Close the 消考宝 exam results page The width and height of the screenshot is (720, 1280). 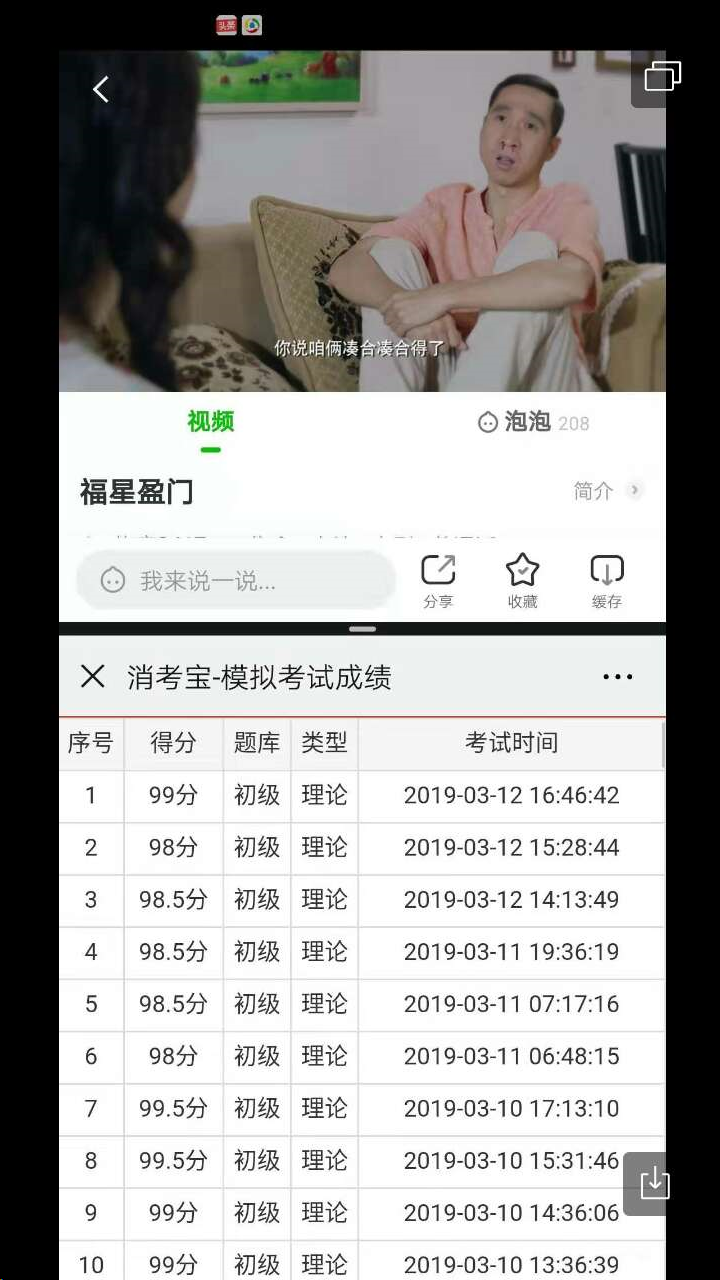(92, 677)
